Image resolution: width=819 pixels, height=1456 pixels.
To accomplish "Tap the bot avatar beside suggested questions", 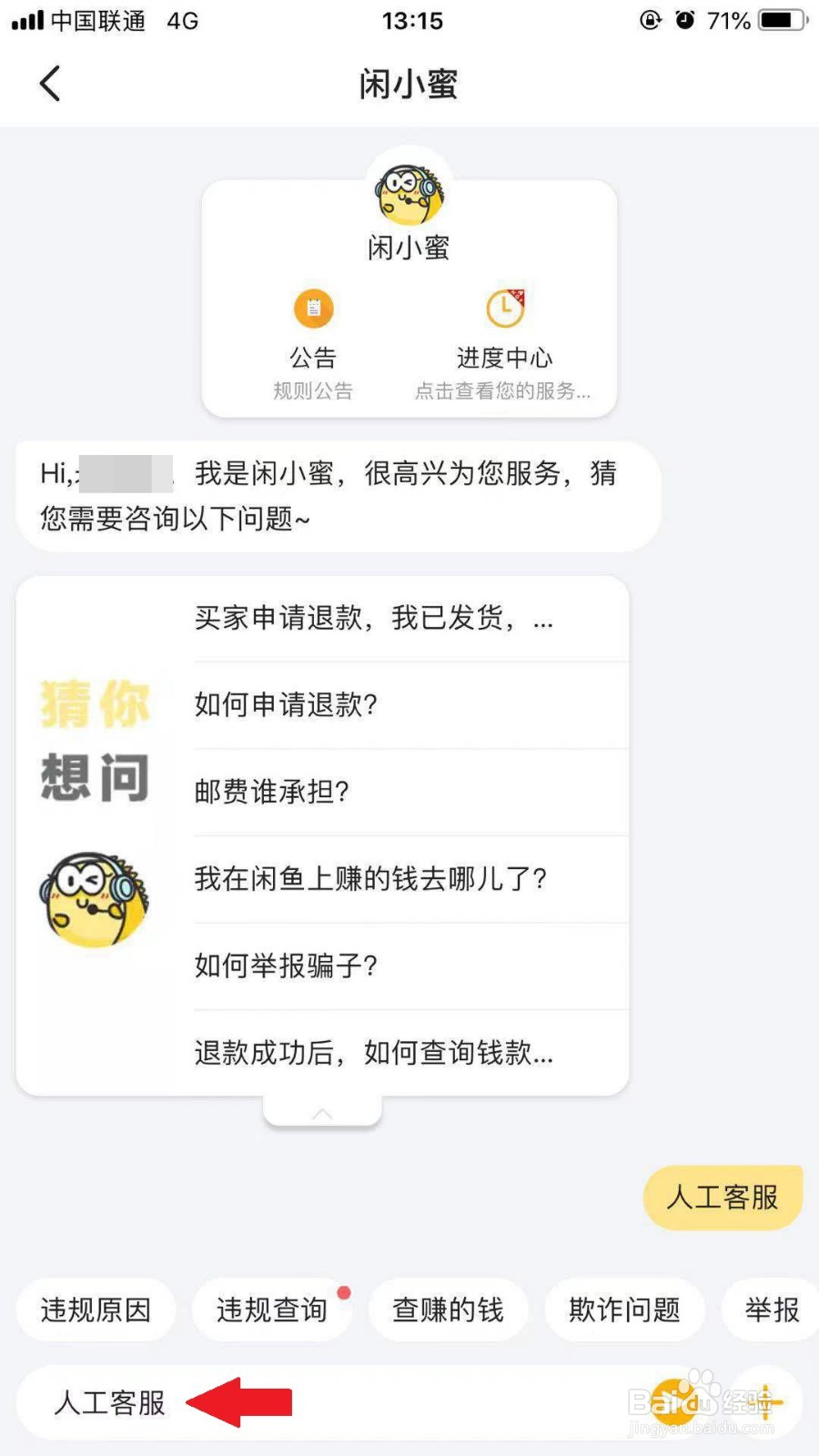I will (94, 899).
